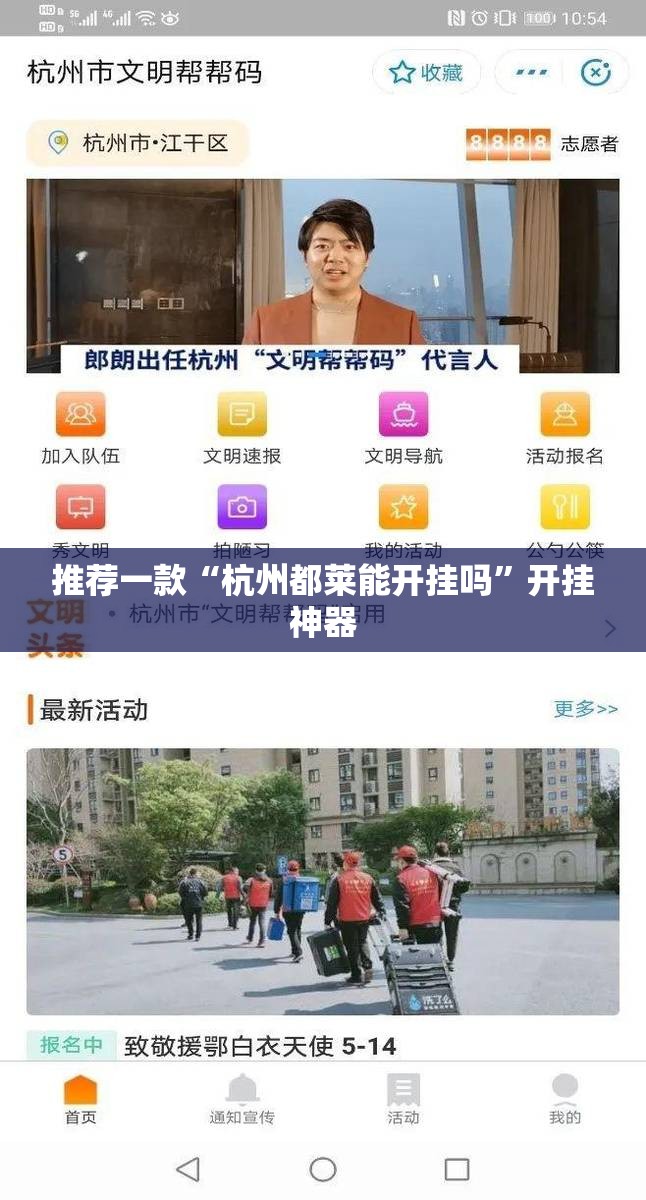Switch to the 首页 tab
Screen dimensions: 646x1200
click(x=80, y=1099)
